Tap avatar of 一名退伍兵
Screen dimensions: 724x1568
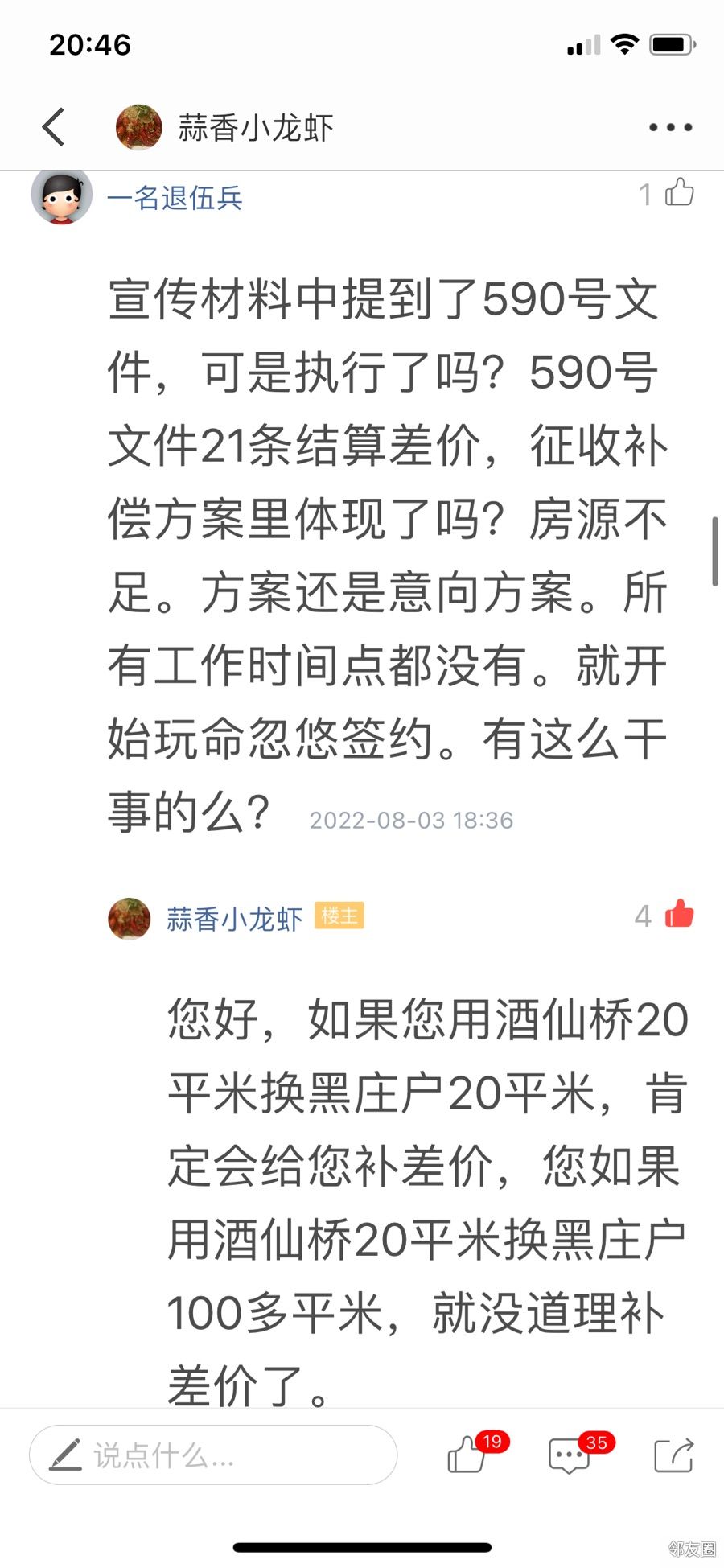coord(62,196)
